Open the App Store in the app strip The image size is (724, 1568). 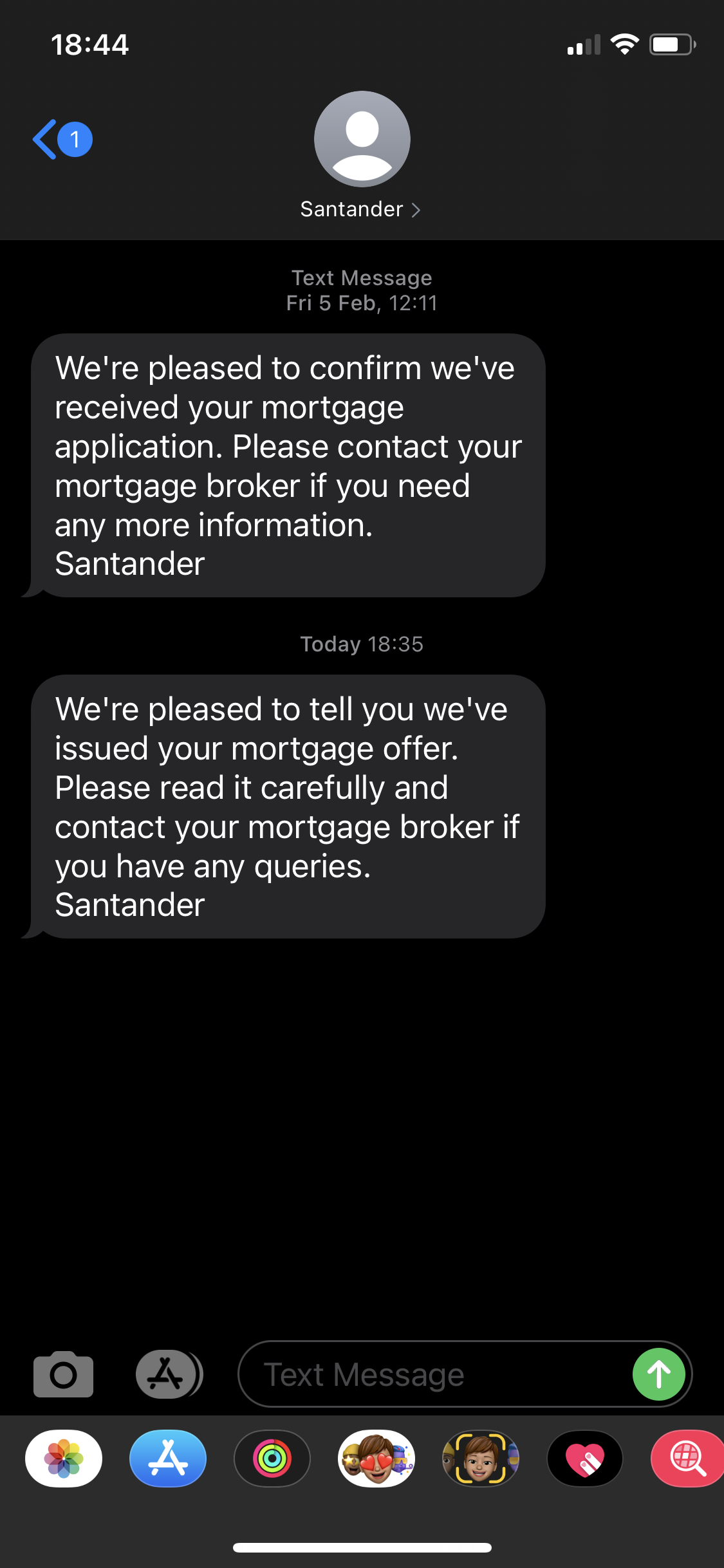[x=168, y=1459]
